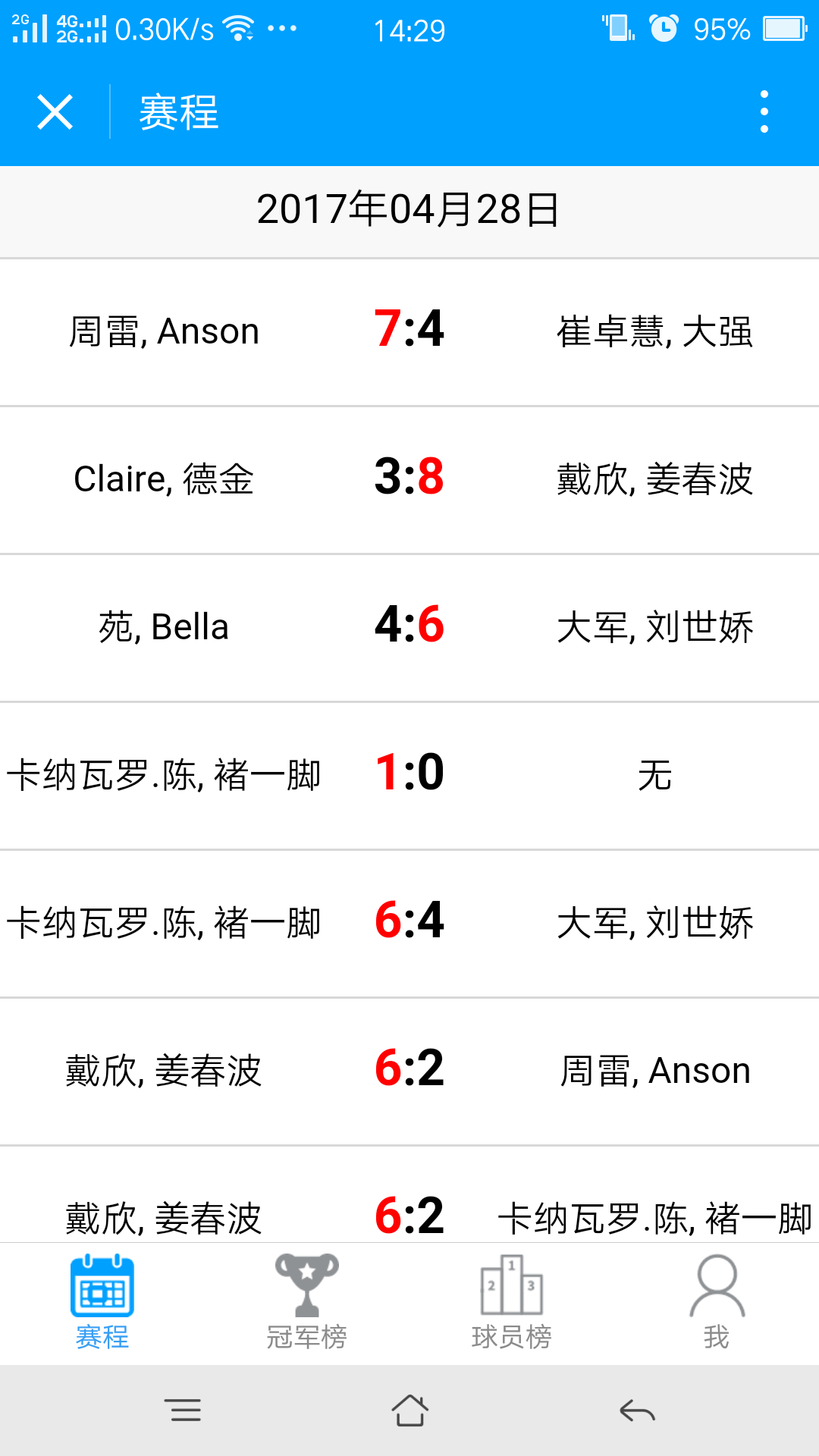The width and height of the screenshot is (819, 1456).
Task: Switch to the 冠军榜 tab
Action: pos(307,1303)
